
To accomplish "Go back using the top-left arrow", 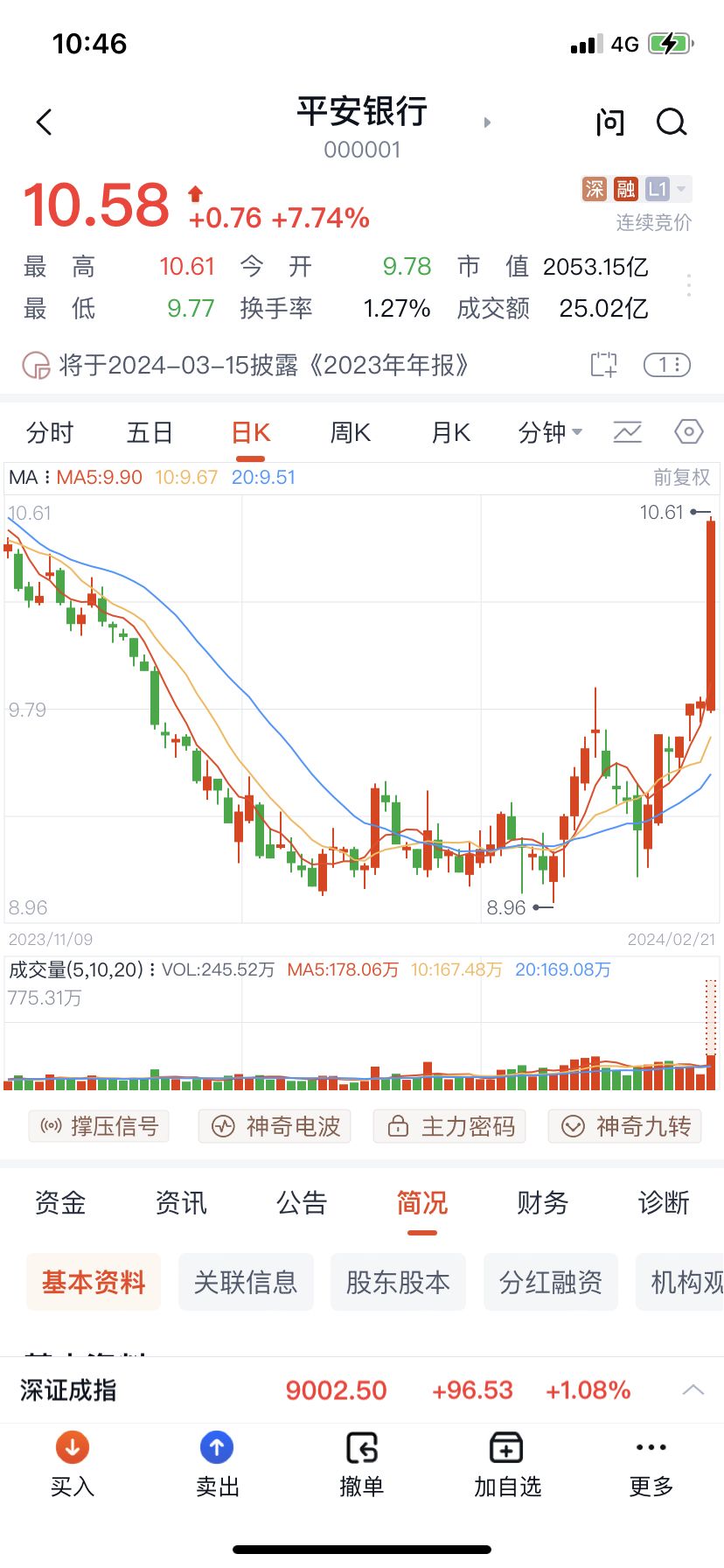I will click(x=45, y=122).
